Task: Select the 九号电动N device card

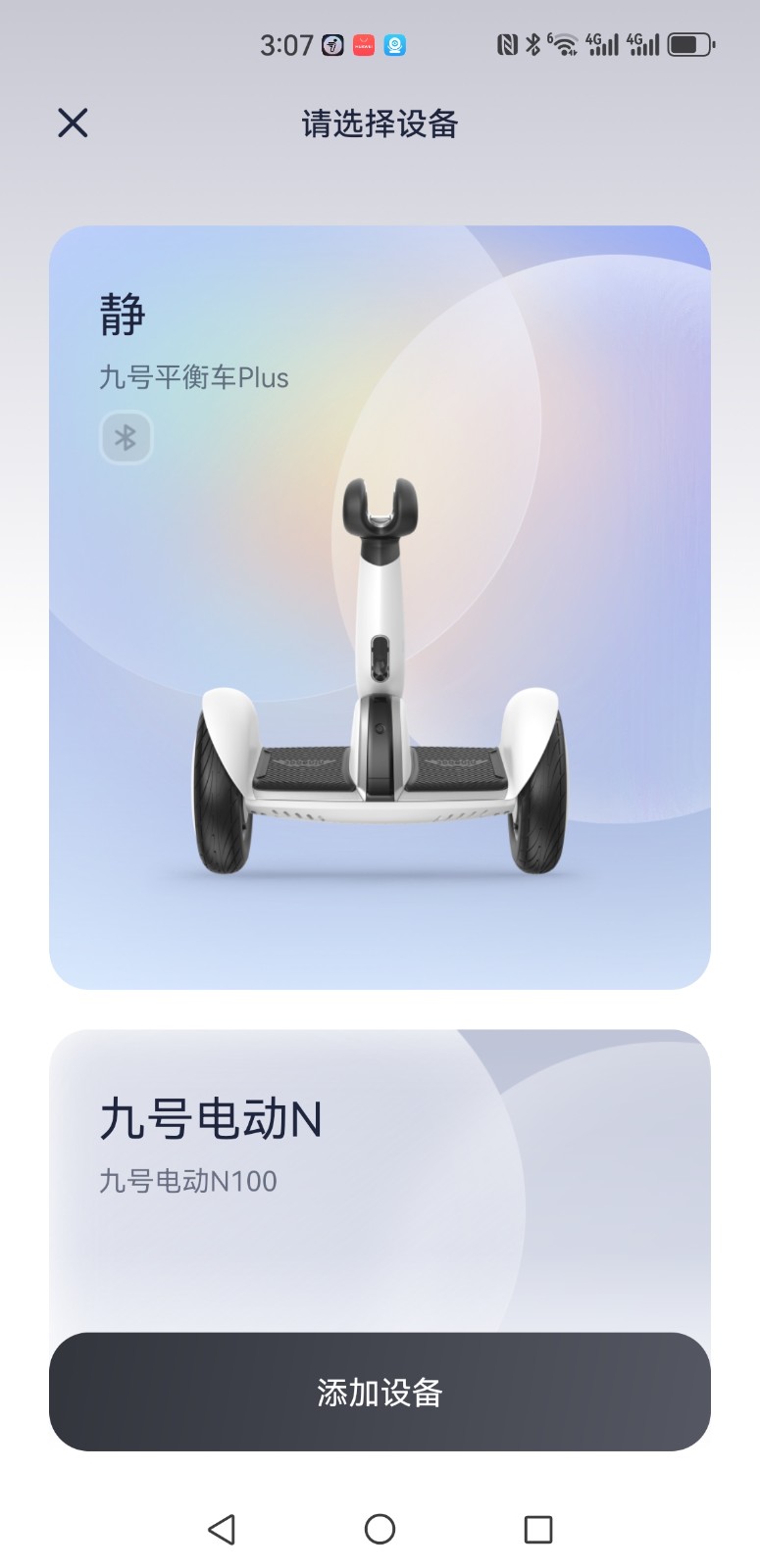Action: 380,1176
